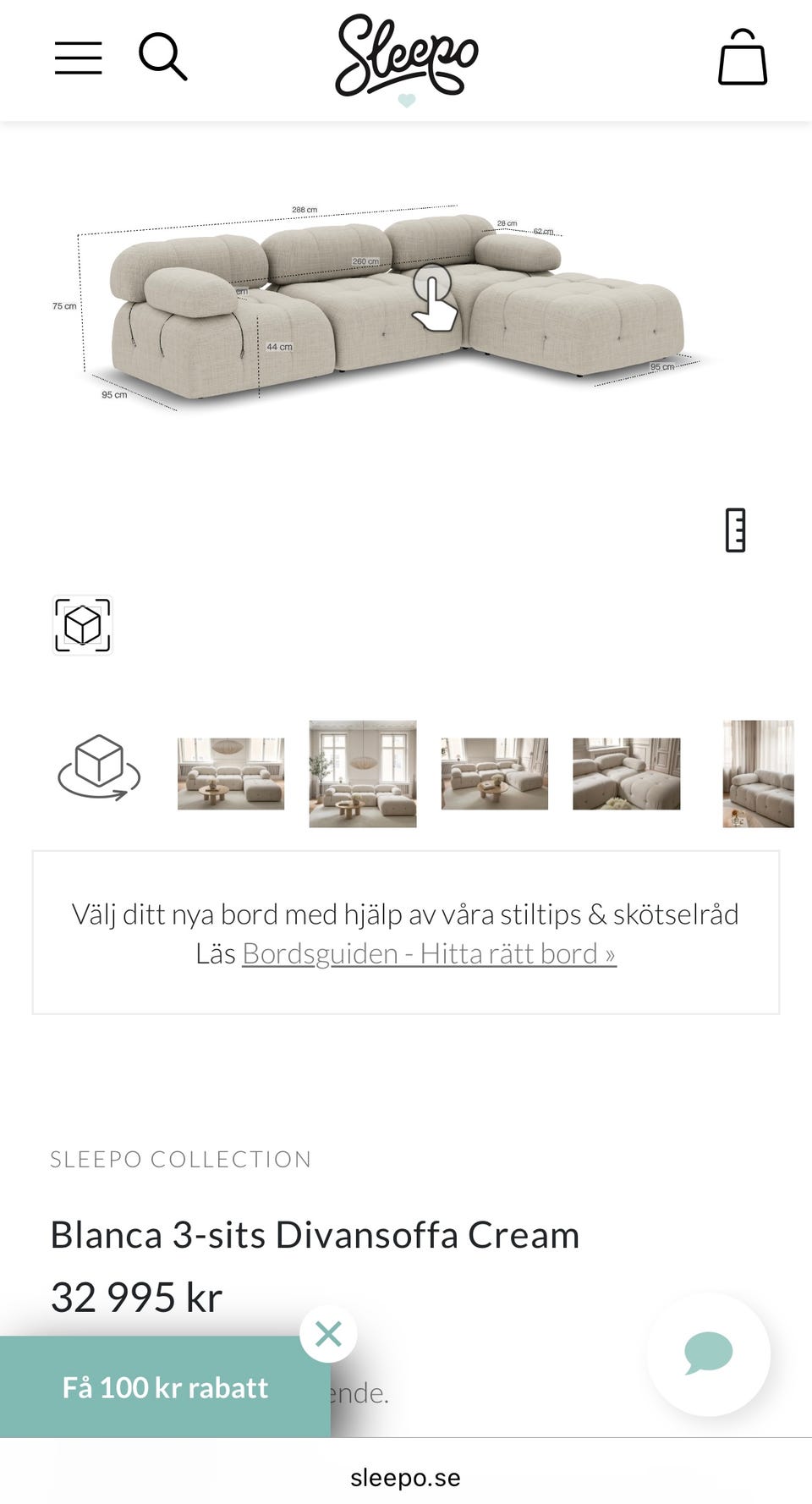
Task: Select the second sofa thumbnail with windows
Action: pyautogui.click(x=362, y=772)
